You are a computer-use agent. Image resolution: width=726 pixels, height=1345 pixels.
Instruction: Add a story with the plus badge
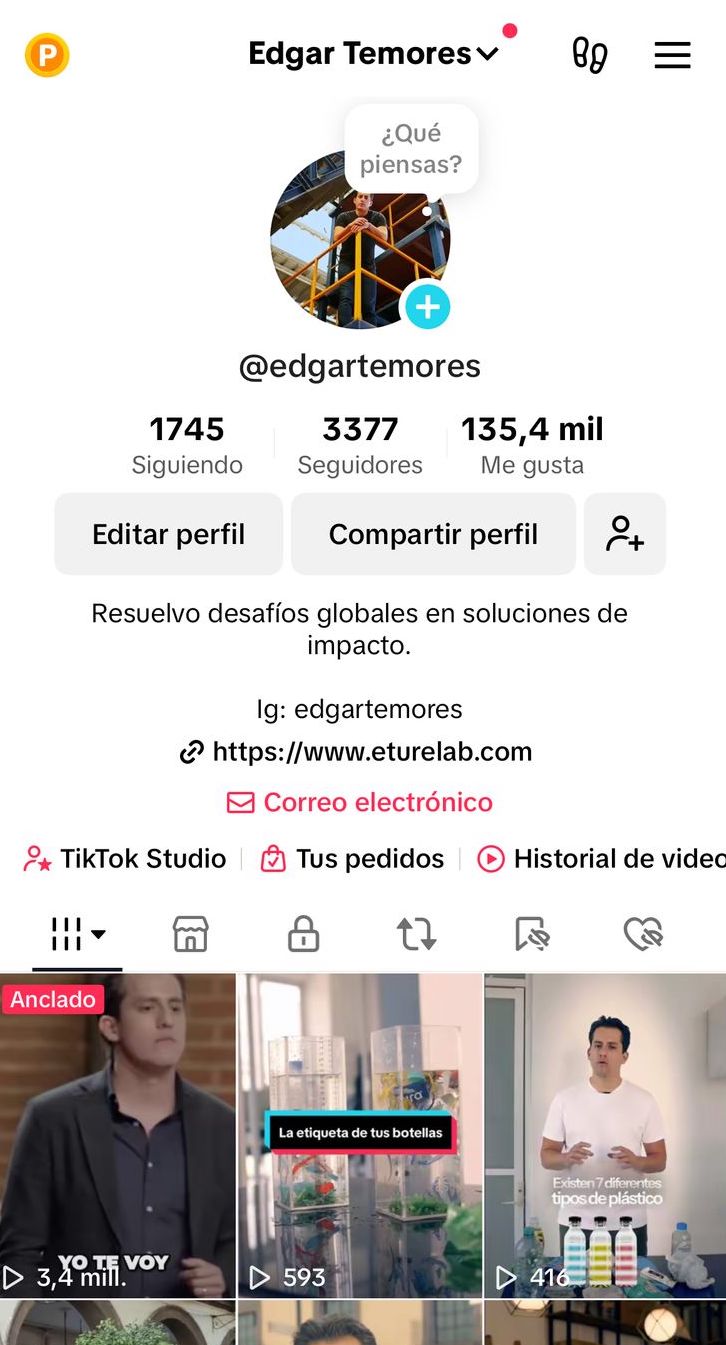pos(427,307)
